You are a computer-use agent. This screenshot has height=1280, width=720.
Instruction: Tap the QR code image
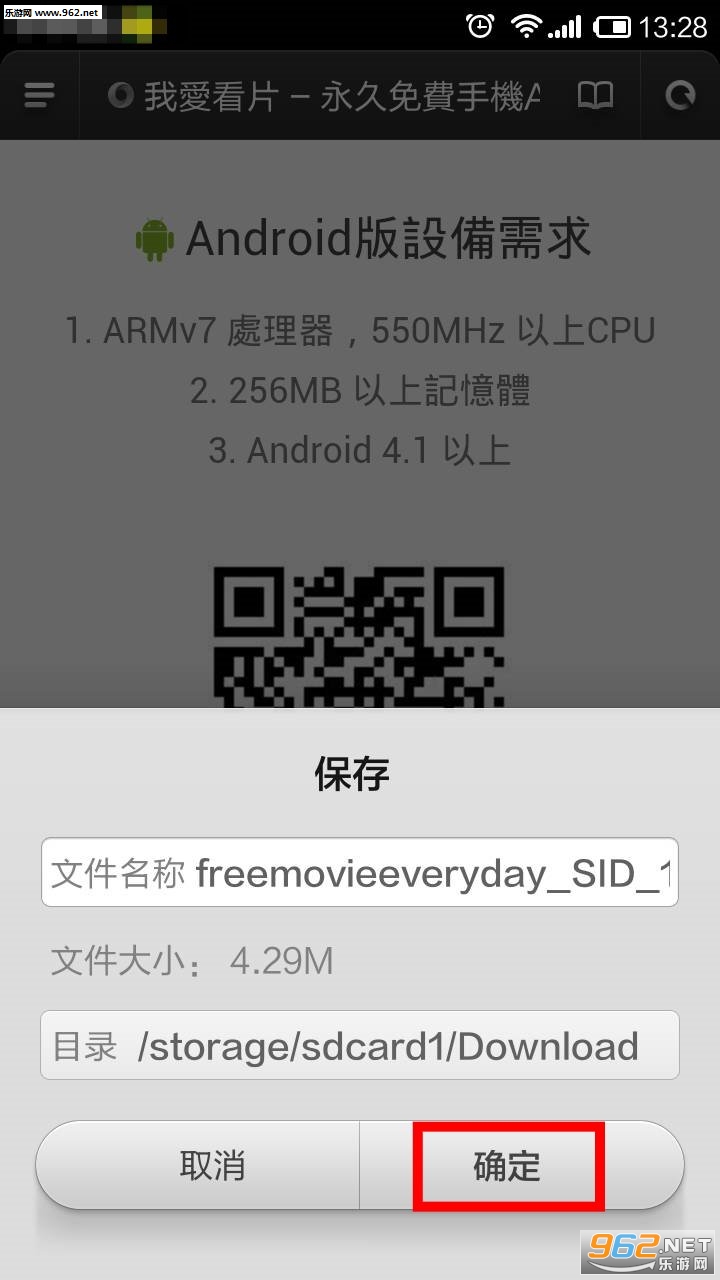click(x=360, y=635)
